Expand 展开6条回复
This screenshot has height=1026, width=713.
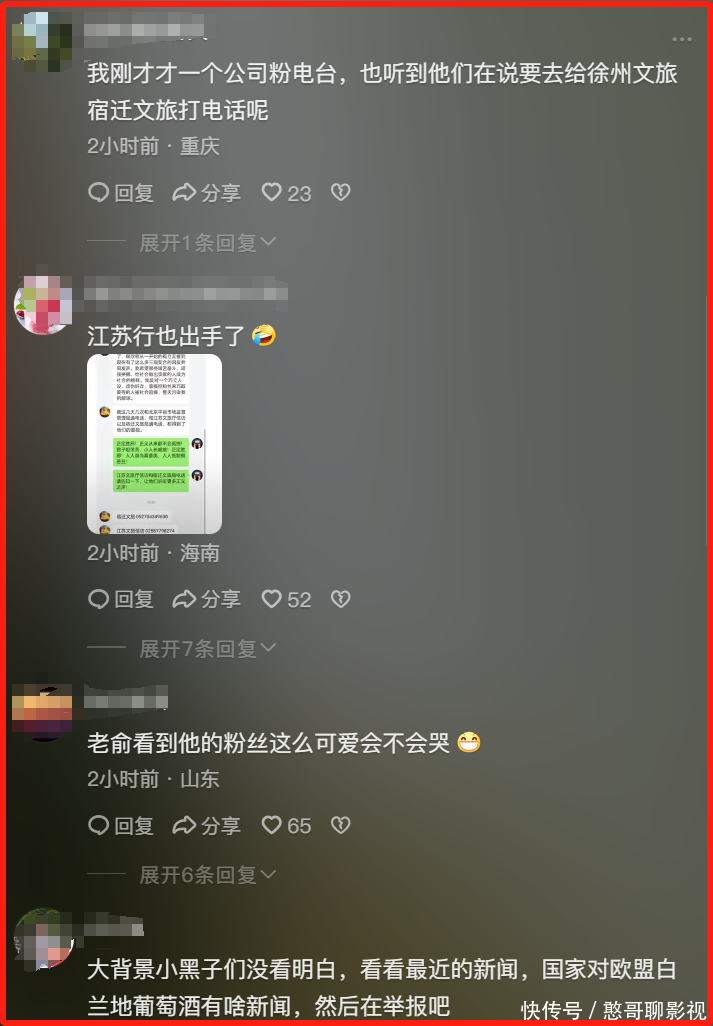pyautogui.click(x=207, y=875)
